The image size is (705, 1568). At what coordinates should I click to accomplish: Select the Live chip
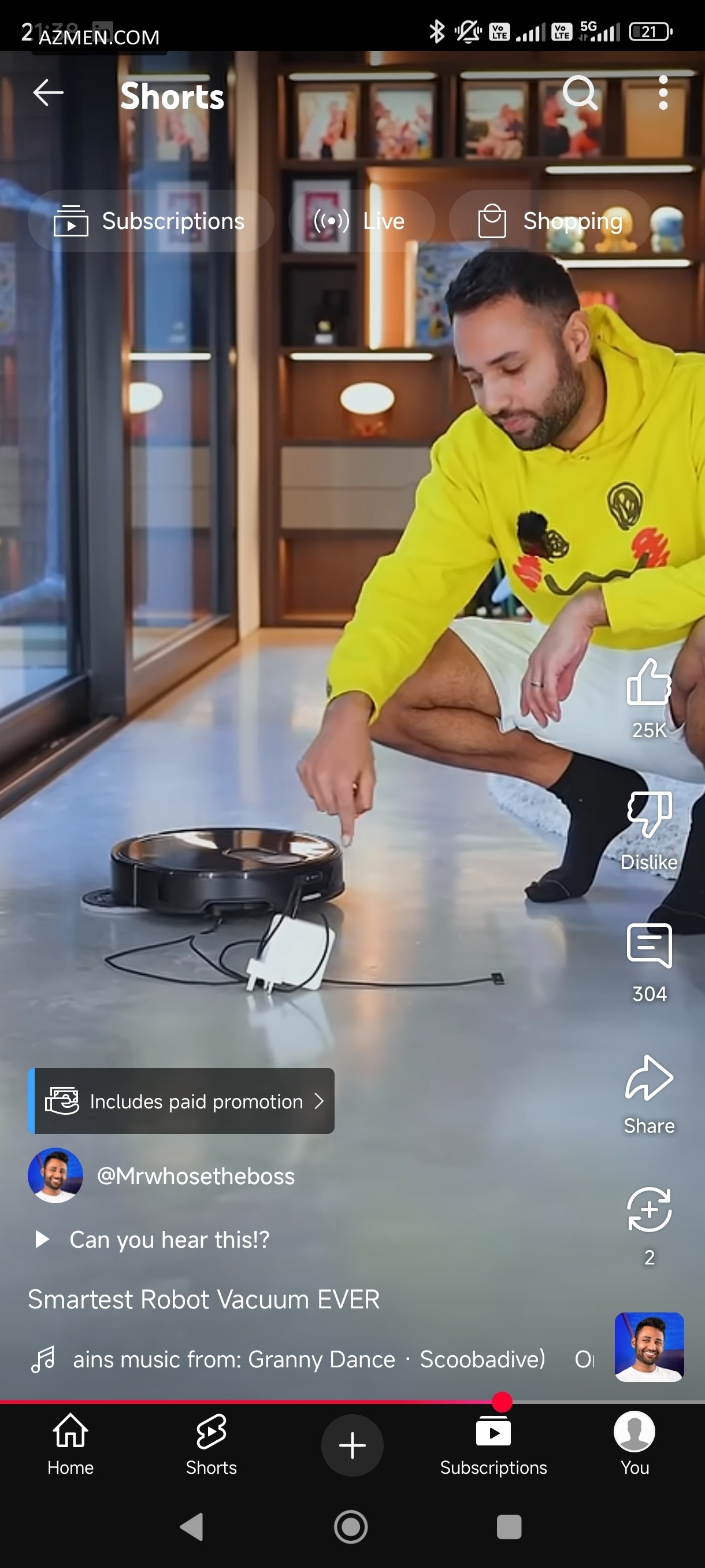(x=360, y=221)
